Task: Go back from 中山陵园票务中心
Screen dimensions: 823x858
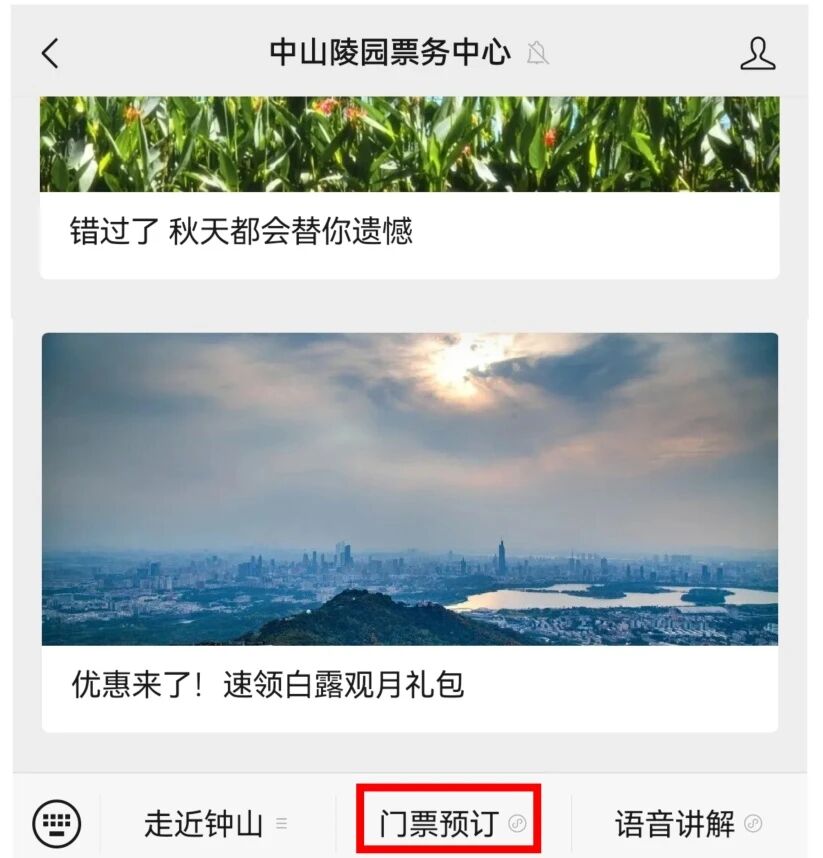Action: click(x=50, y=53)
